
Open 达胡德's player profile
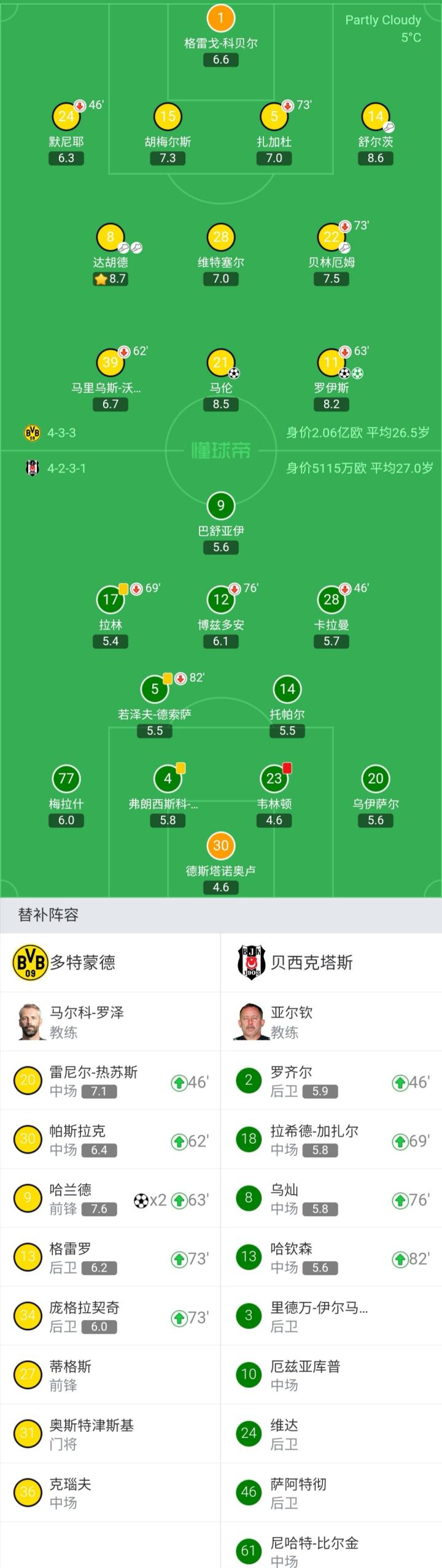[110, 238]
